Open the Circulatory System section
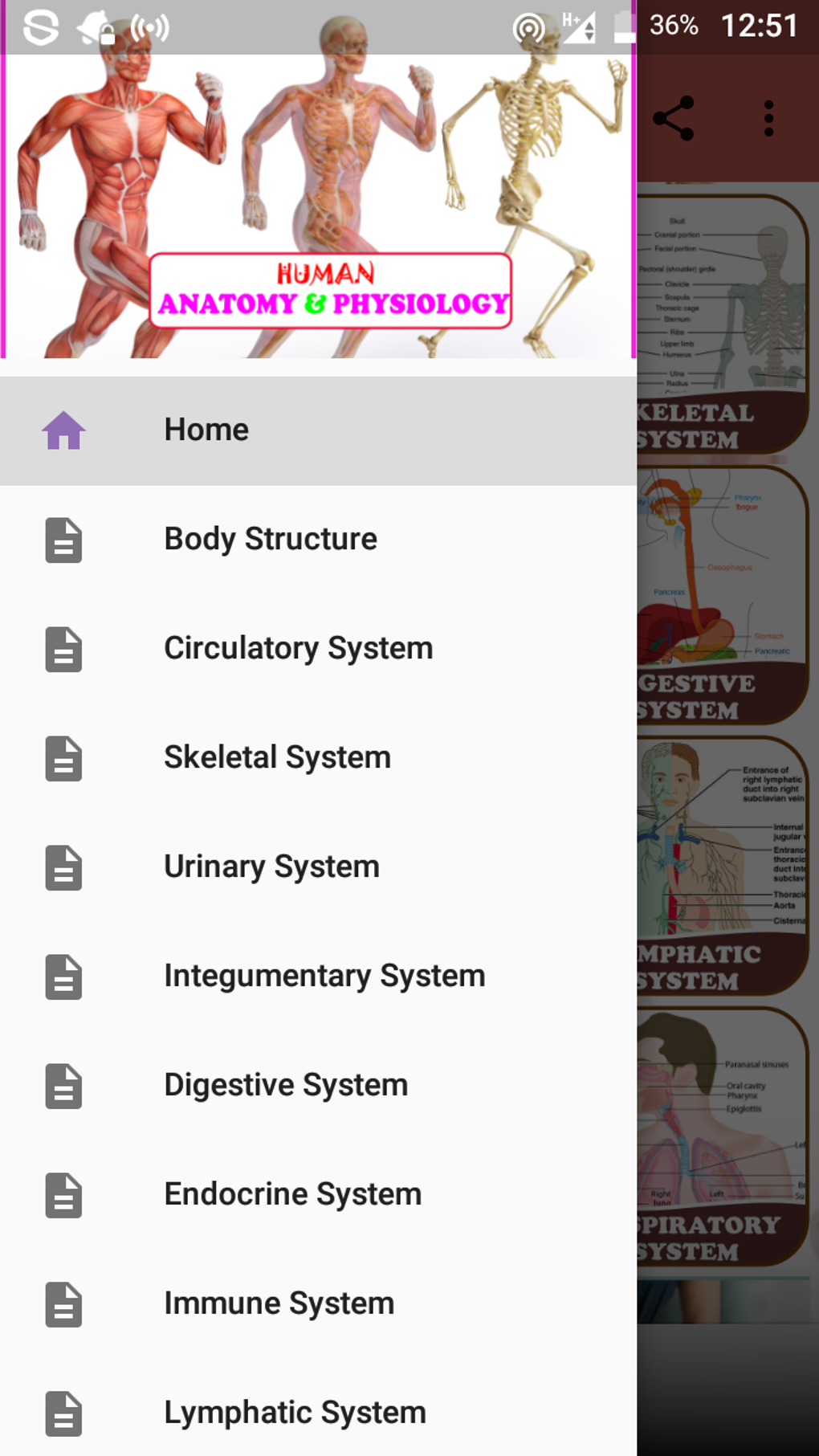Image resolution: width=819 pixels, height=1456 pixels. 298,648
